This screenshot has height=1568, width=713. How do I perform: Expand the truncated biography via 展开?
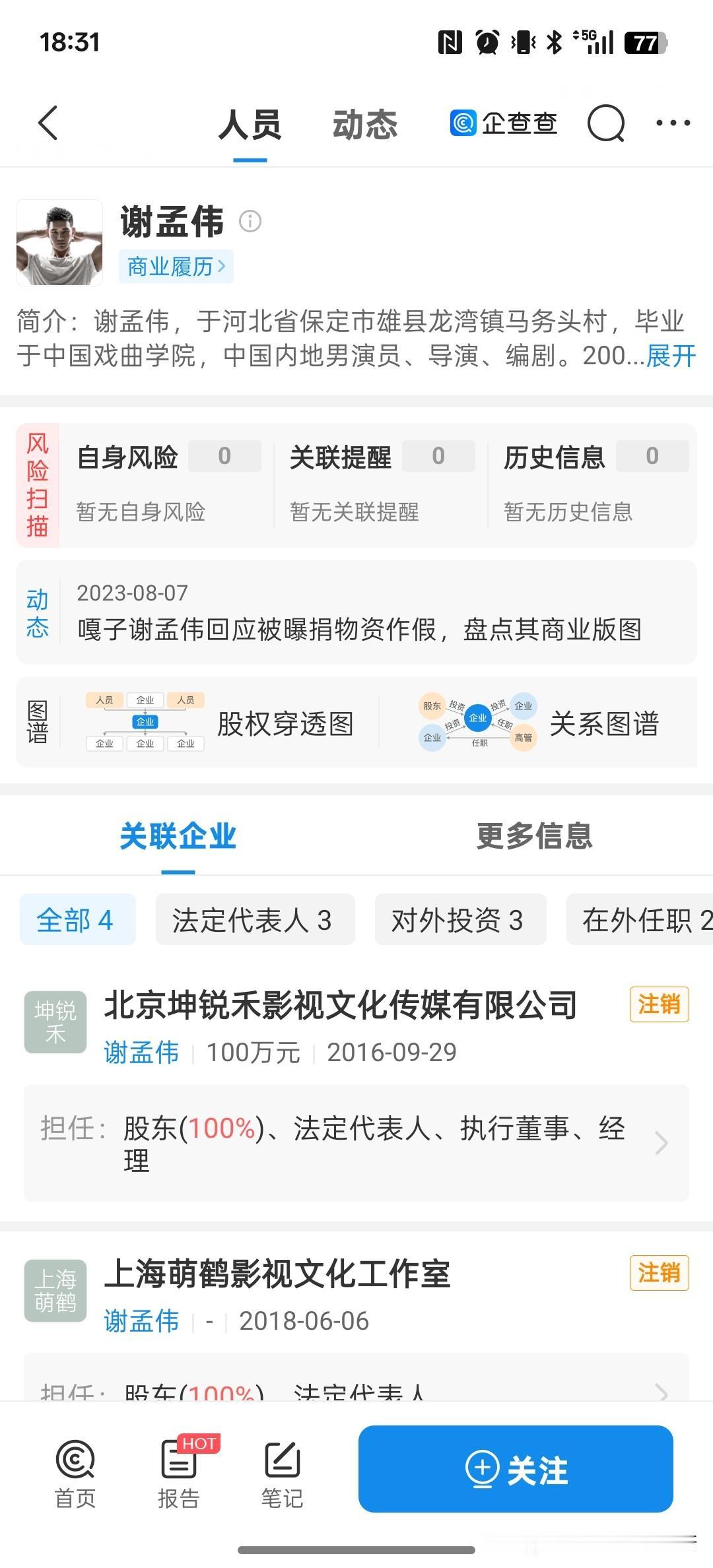(x=670, y=357)
